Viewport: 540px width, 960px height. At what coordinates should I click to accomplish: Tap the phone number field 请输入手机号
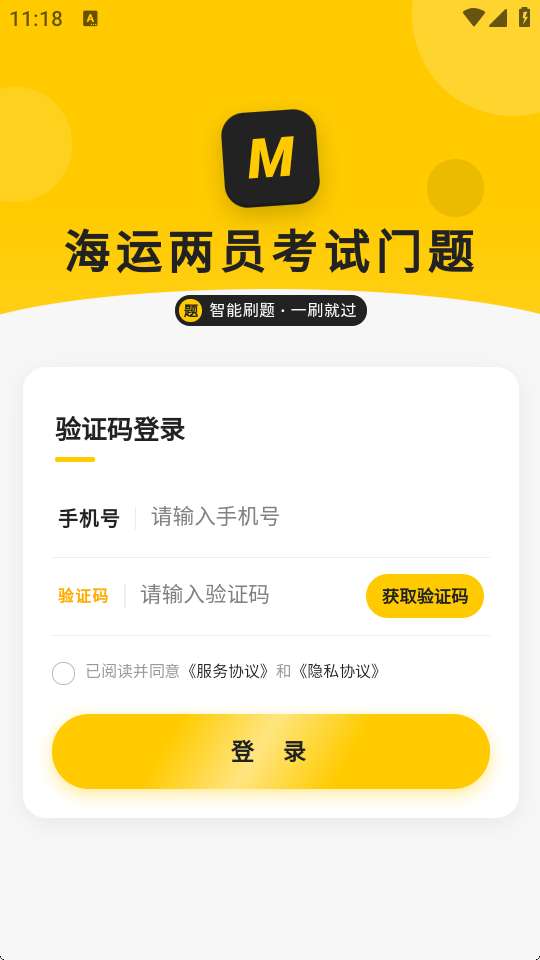click(318, 517)
